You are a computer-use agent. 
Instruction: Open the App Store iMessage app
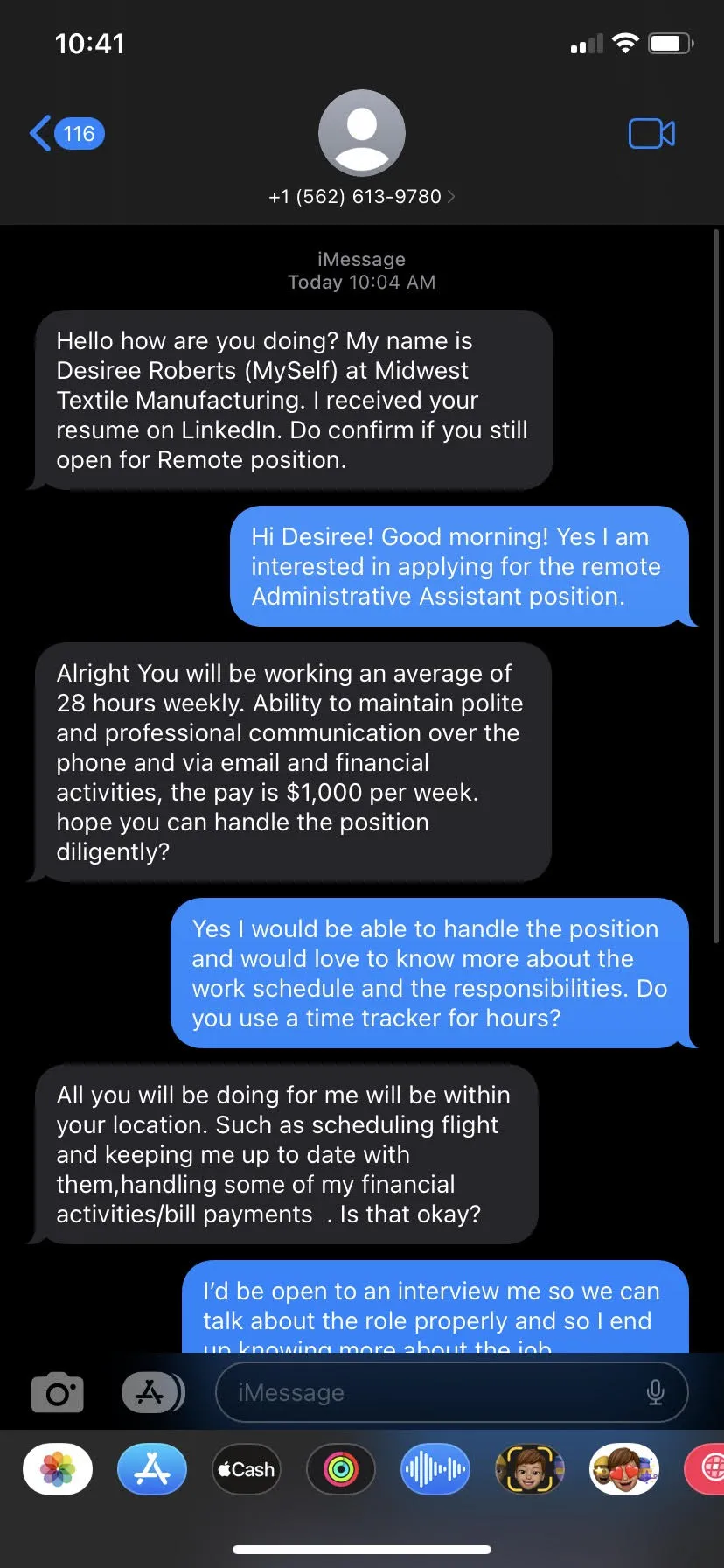(152, 1469)
